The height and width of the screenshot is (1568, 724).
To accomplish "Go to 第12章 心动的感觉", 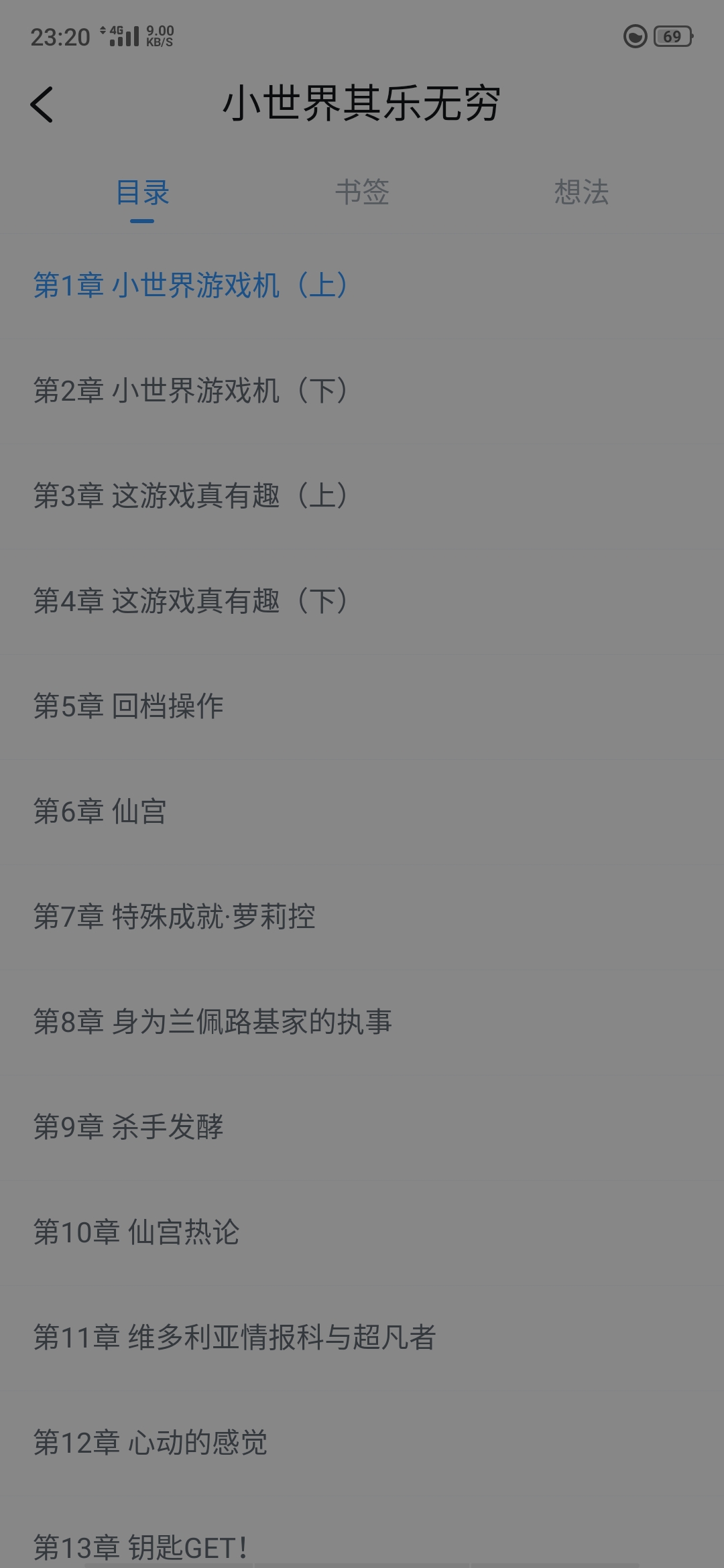I will pos(151,1443).
